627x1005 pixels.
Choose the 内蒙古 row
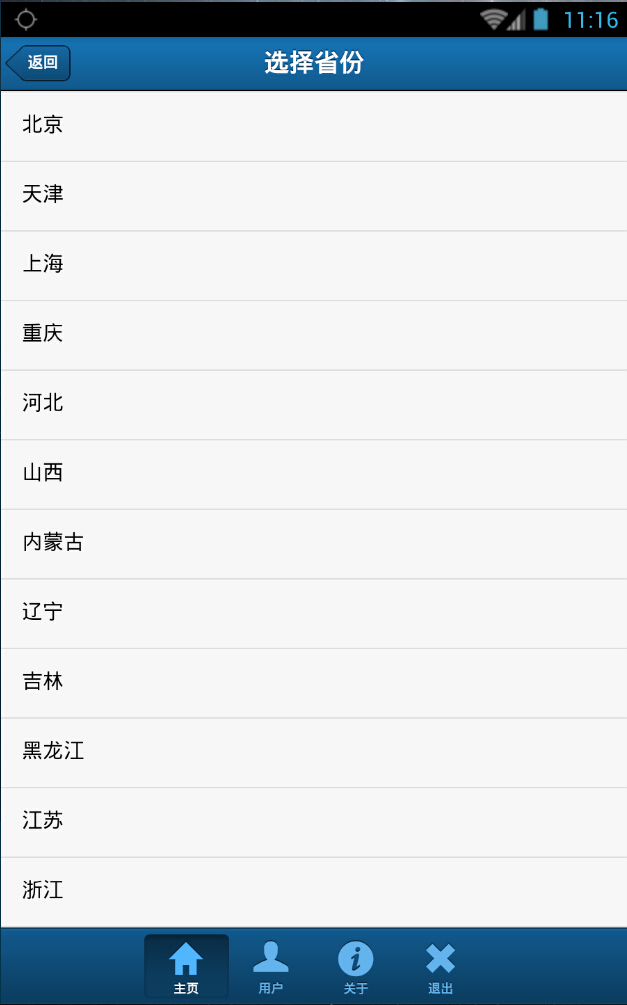coord(313,543)
